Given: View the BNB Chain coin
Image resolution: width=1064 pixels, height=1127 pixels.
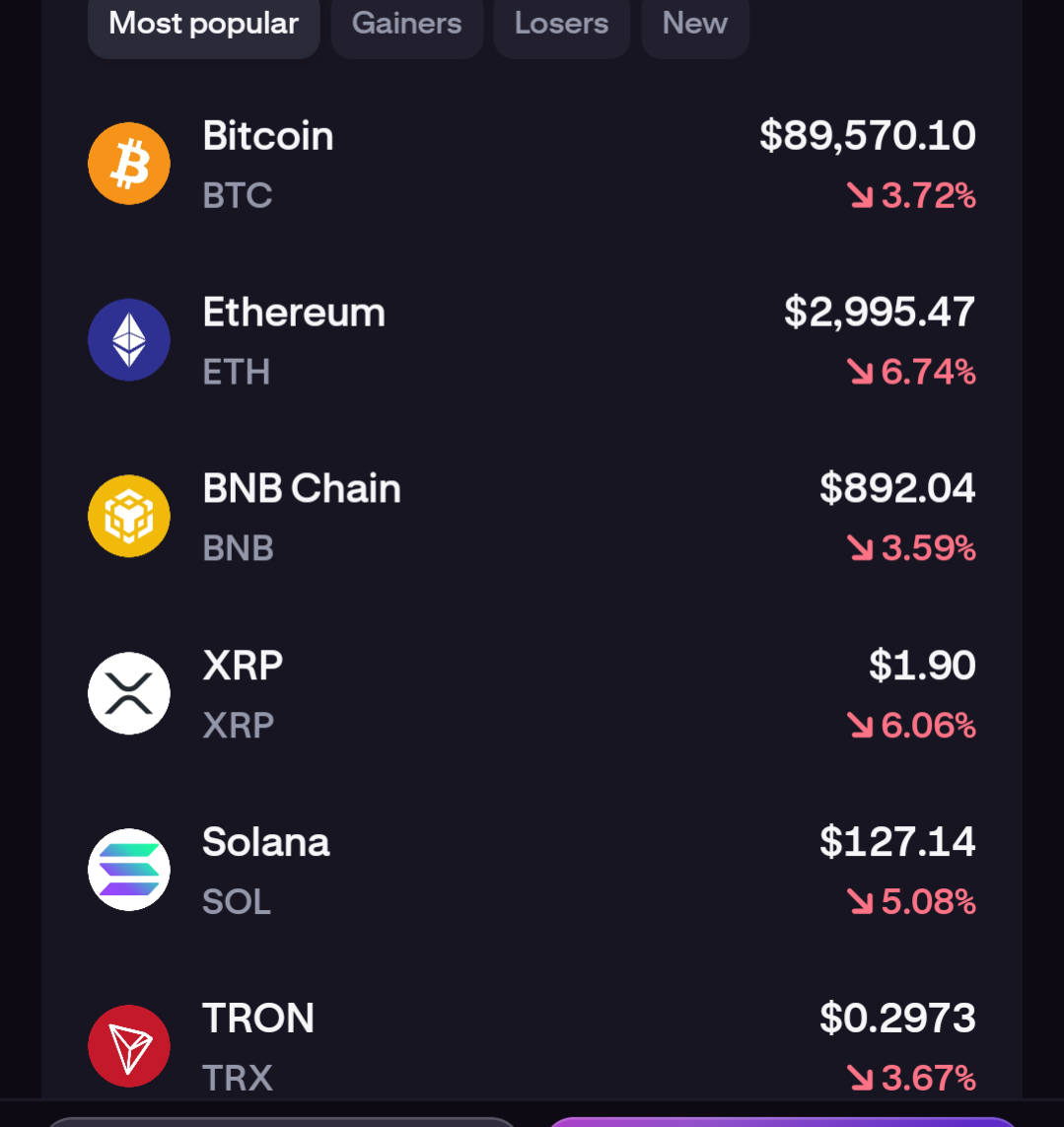Looking at the screenshot, I should tap(532, 517).
